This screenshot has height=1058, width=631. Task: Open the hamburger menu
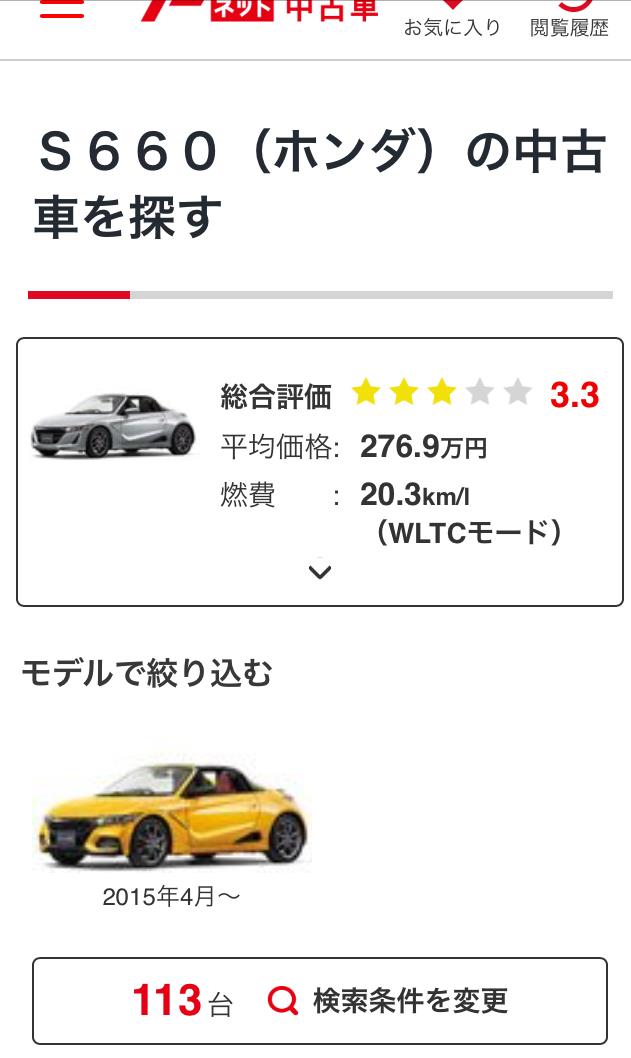[x=61, y=9]
